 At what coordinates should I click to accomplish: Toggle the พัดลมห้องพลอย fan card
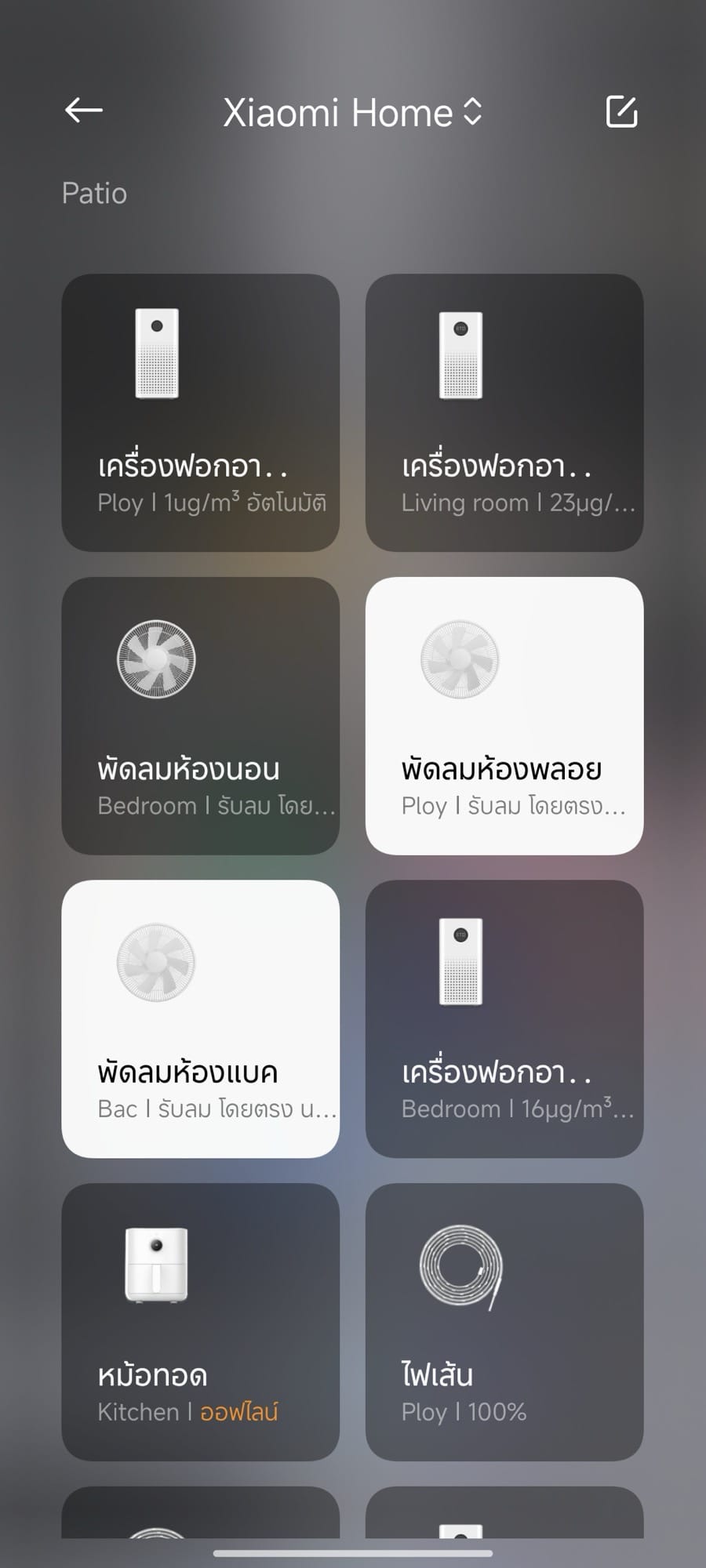coord(504,716)
